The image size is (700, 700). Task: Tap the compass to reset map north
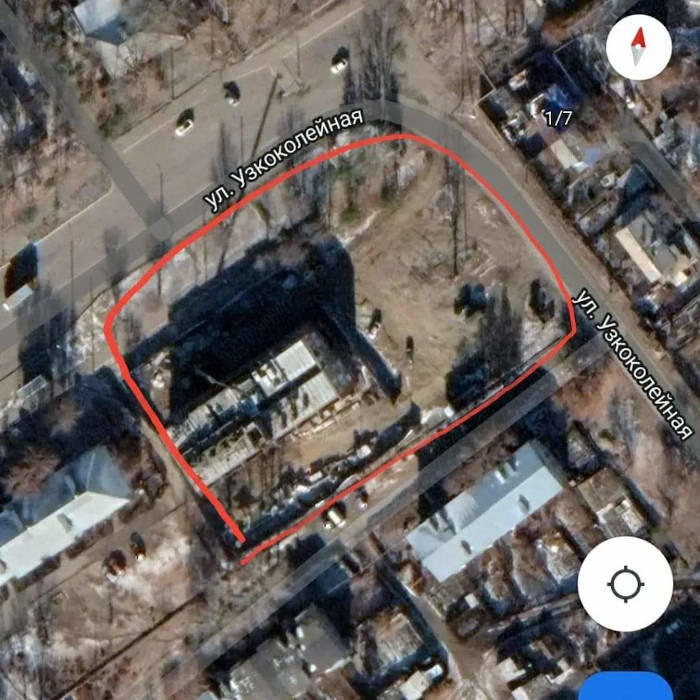[x=639, y=47]
